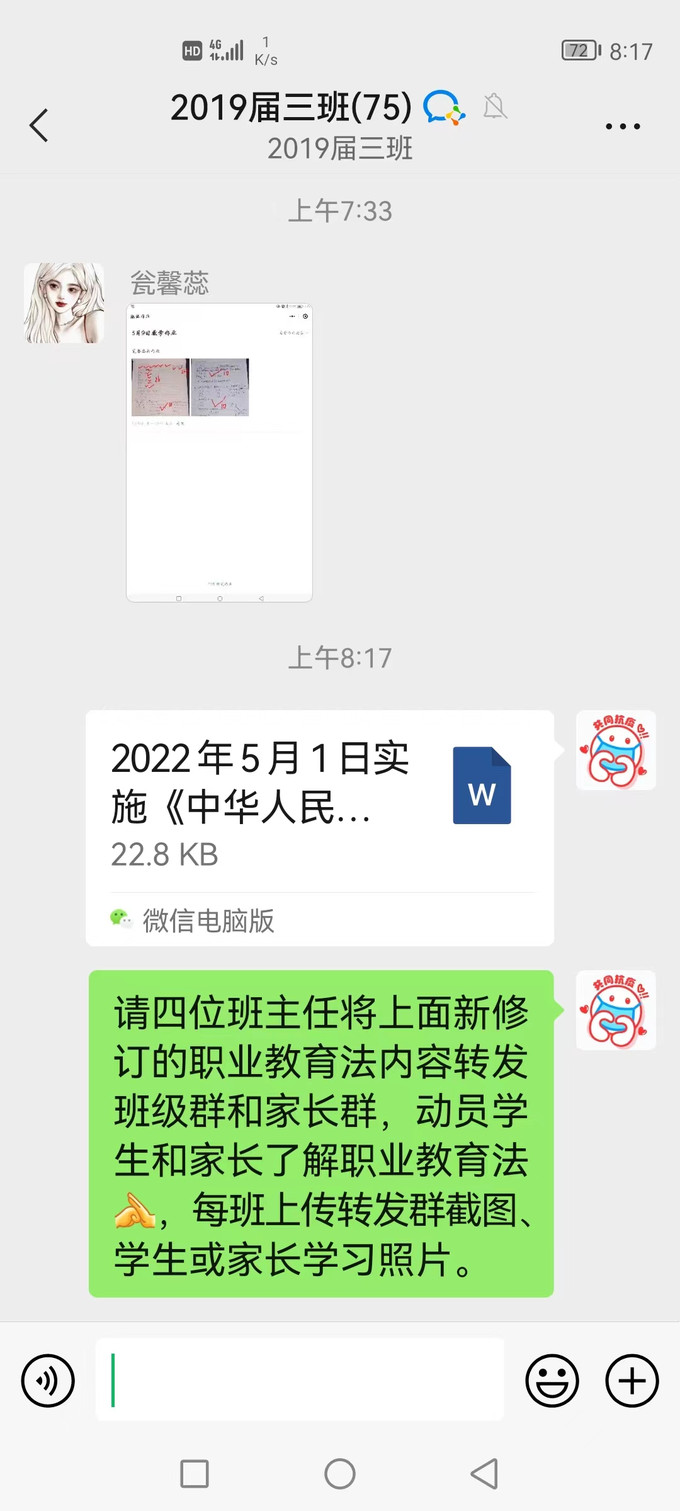Open 瓮馨蕊's profile avatar
The width and height of the screenshot is (680, 1511).
click(x=64, y=303)
